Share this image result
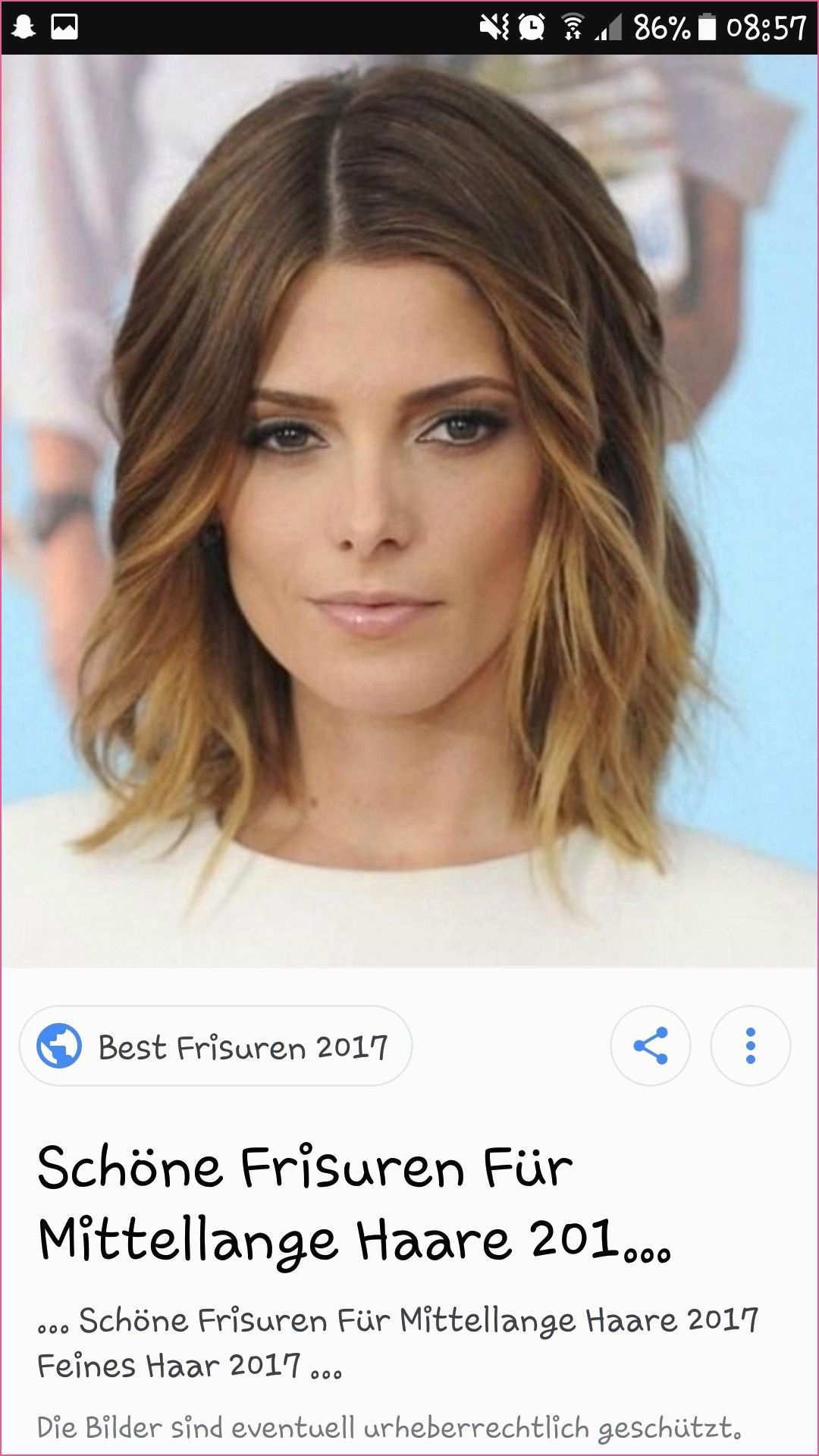Viewport: 819px width, 1456px height. click(650, 1046)
